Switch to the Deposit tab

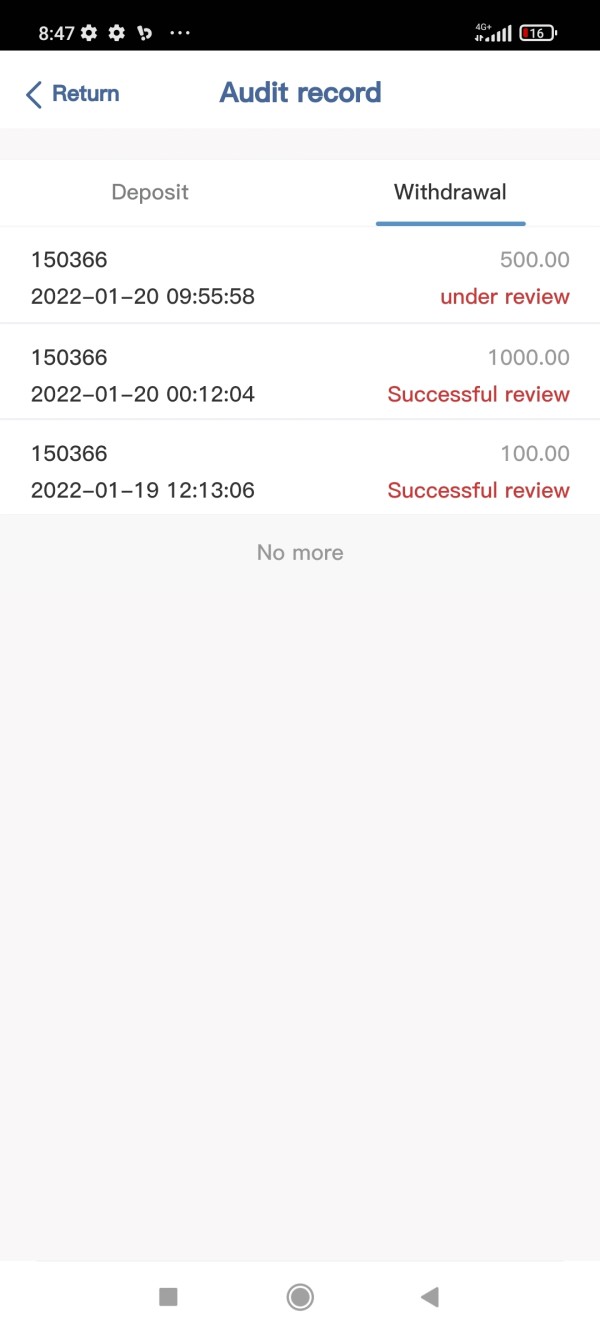(x=150, y=192)
